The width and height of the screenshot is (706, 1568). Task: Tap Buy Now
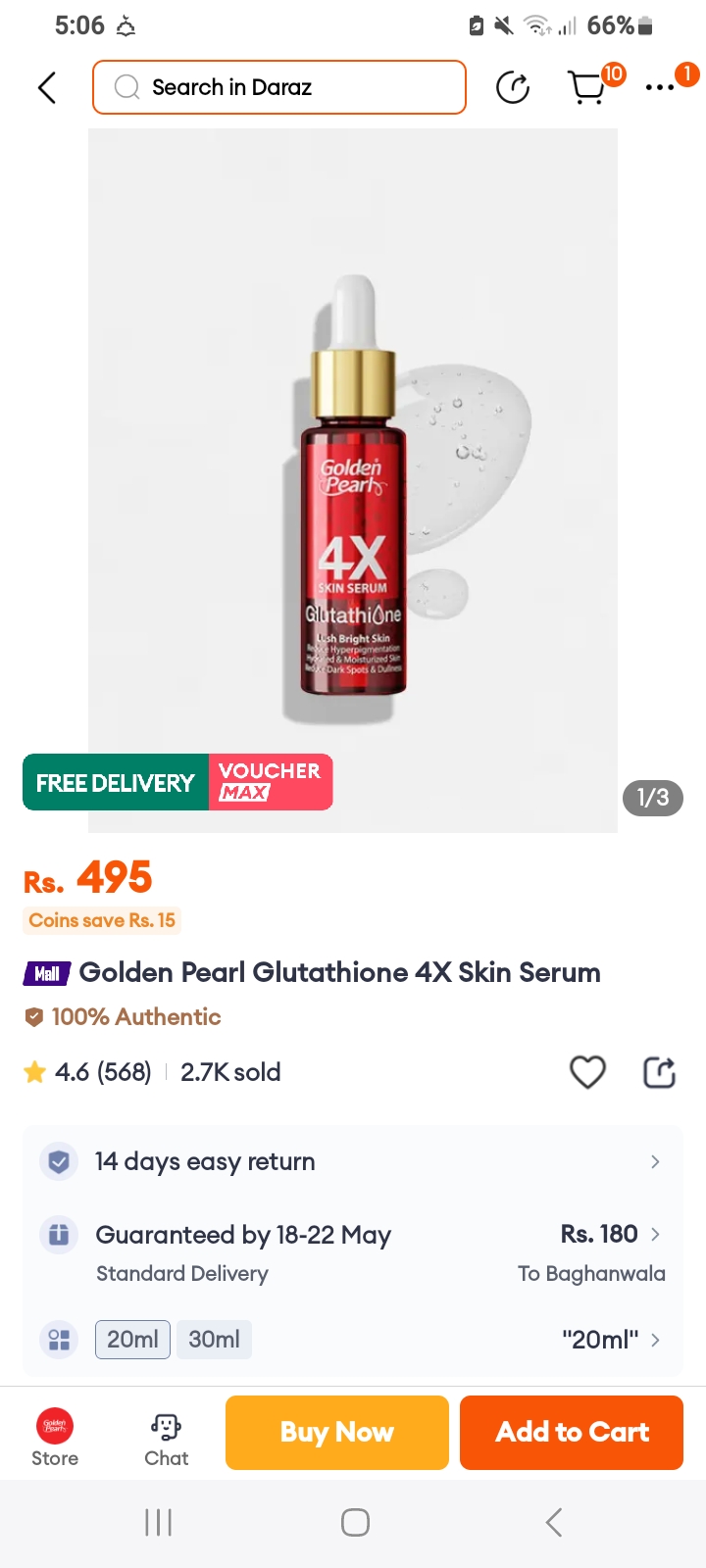coord(336,1432)
